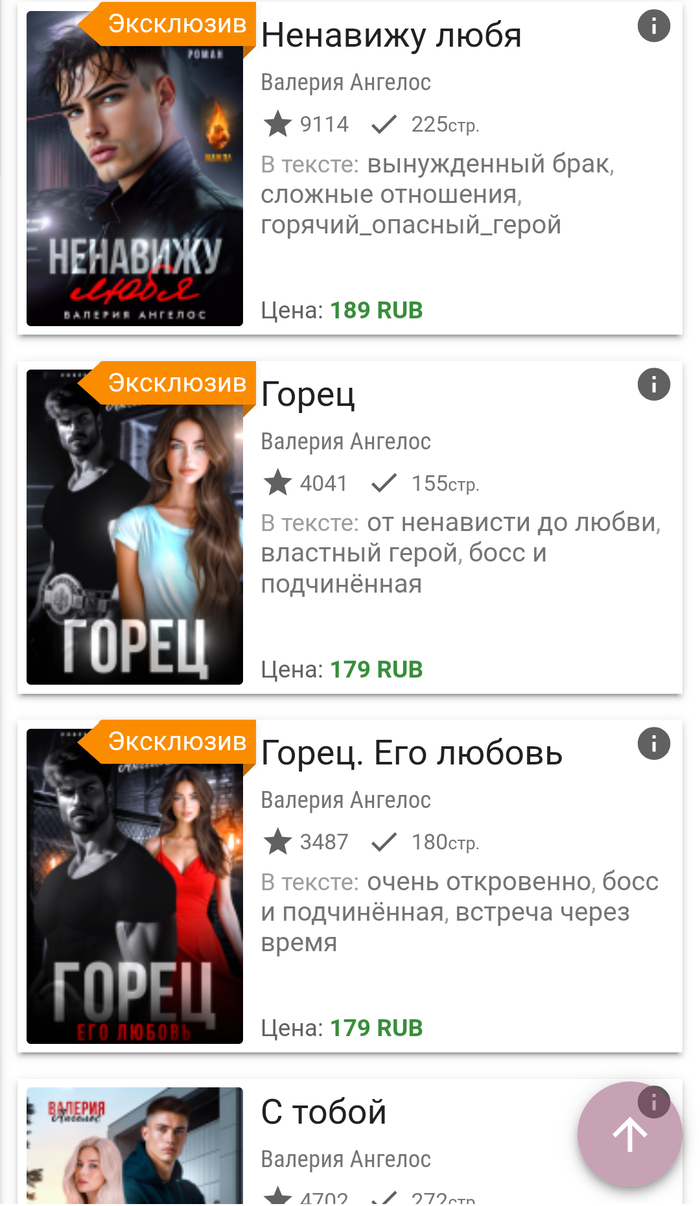Image resolution: width=700 pixels, height=1206 pixels.
Task: Open the book card С тобой
Action: coord(323,1112)
